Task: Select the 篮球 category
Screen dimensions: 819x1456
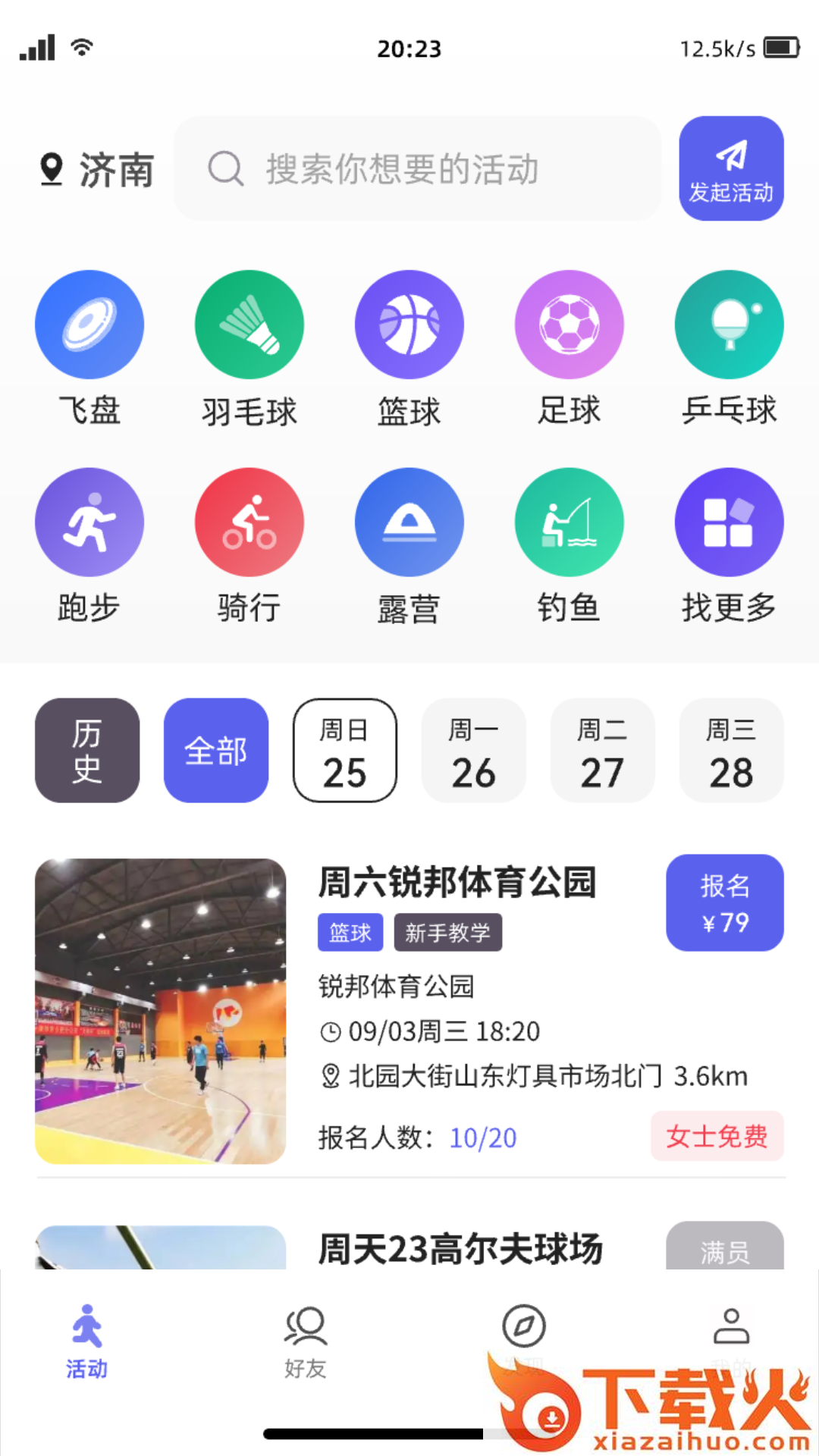Action: 409,325
